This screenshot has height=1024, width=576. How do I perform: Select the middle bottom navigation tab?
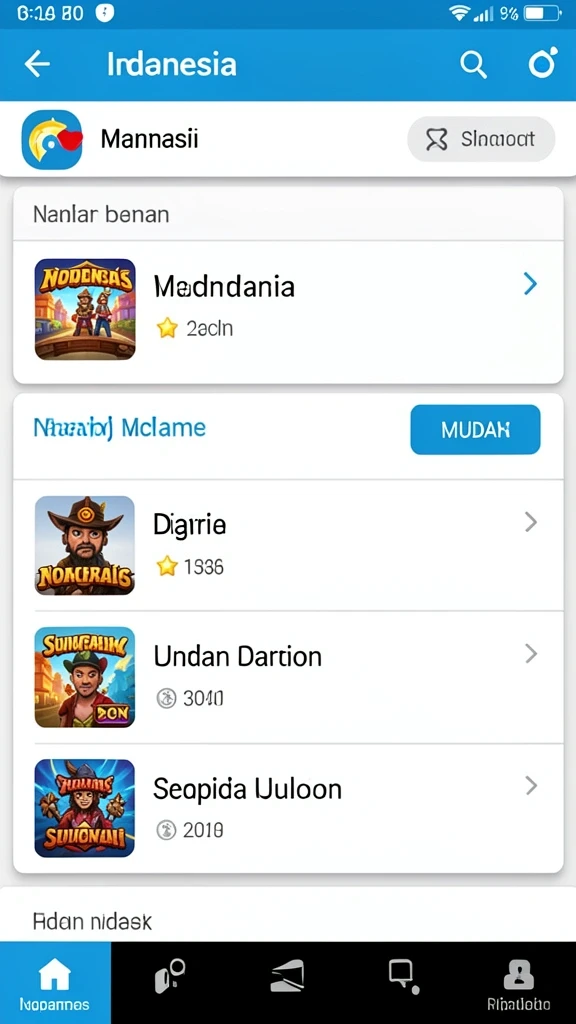click(287, 978)
